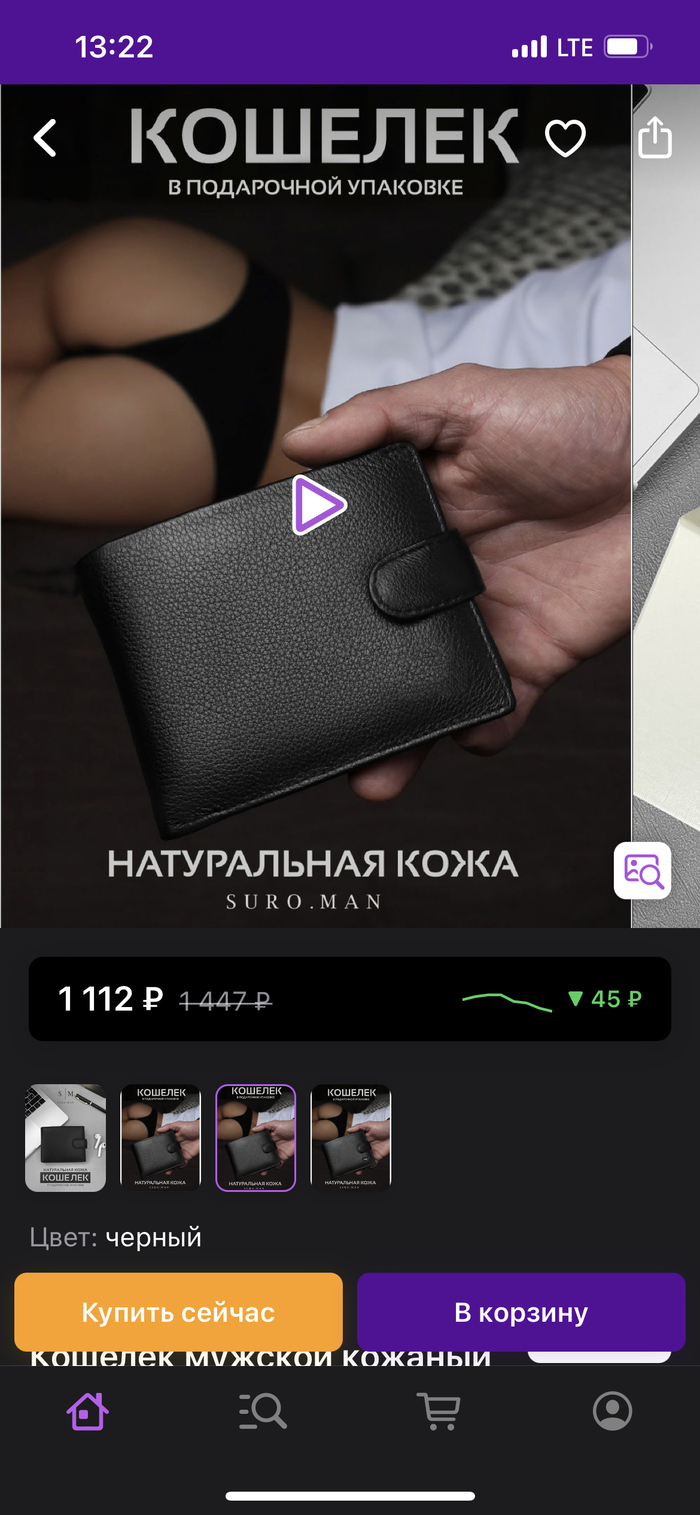The width and height of the screenshot is (700, 1515).
Task: Add the item via В корзину
Action: (x=521, y=1312)
